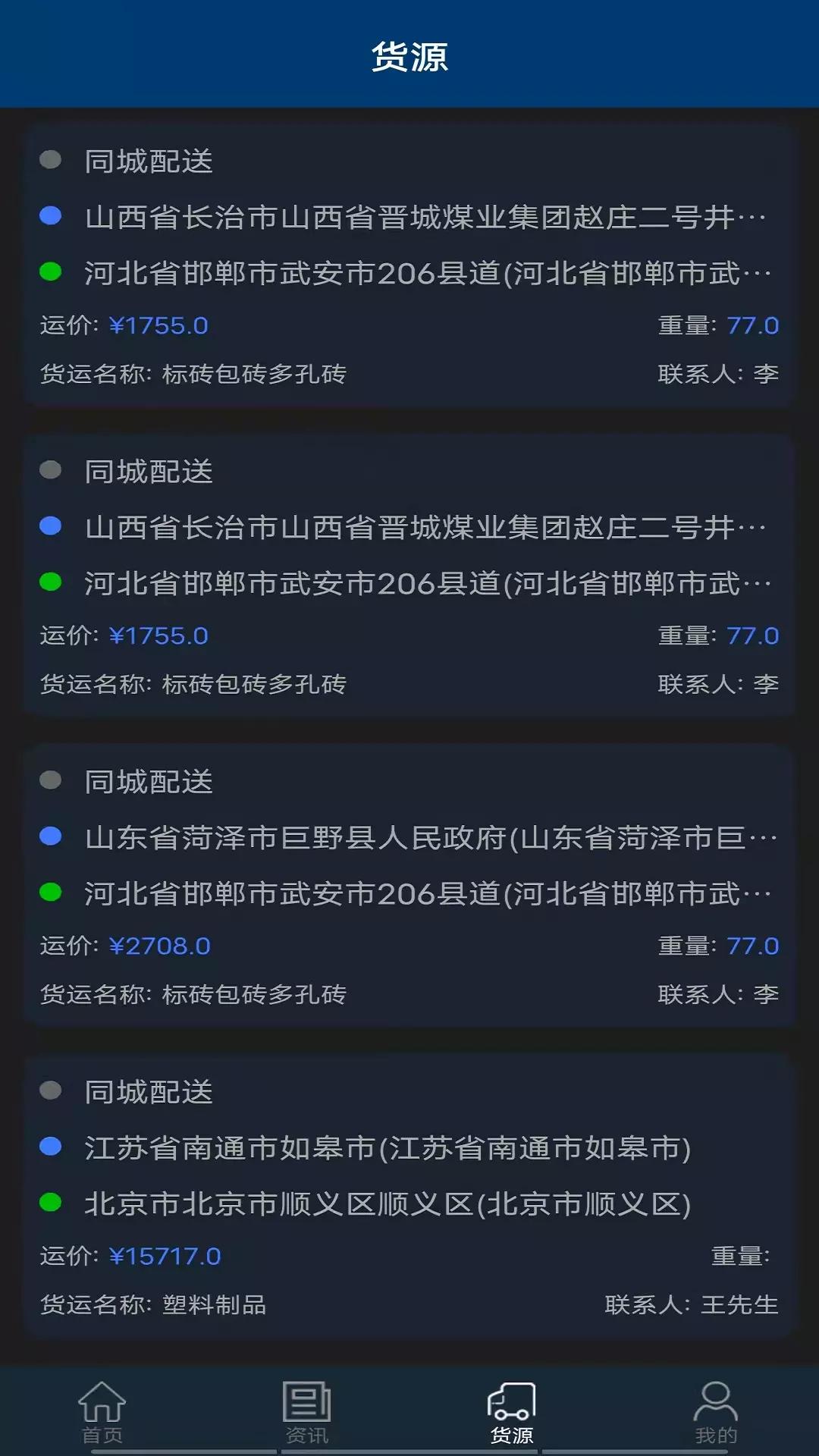Tap the gray status dot beside first 同城配送 label
Image resolution: width=819 pixels, height=1456 pixels.
(52, 159)
